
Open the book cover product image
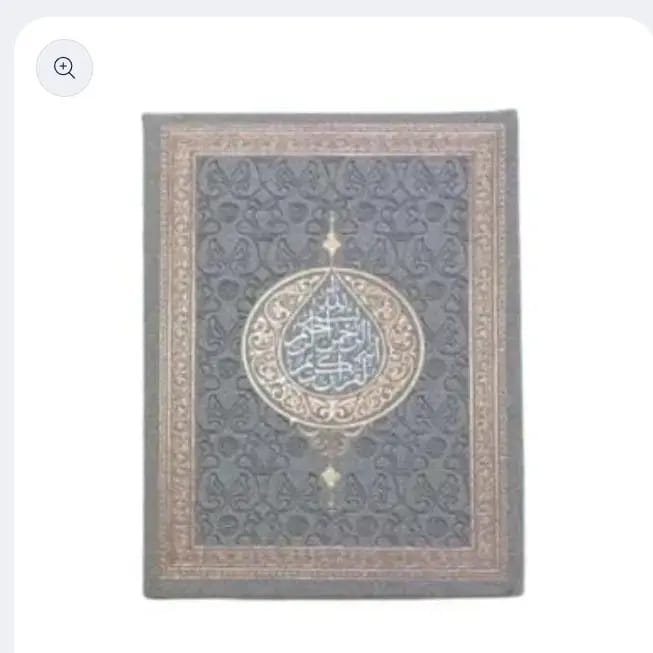click(x=331, y=355)
